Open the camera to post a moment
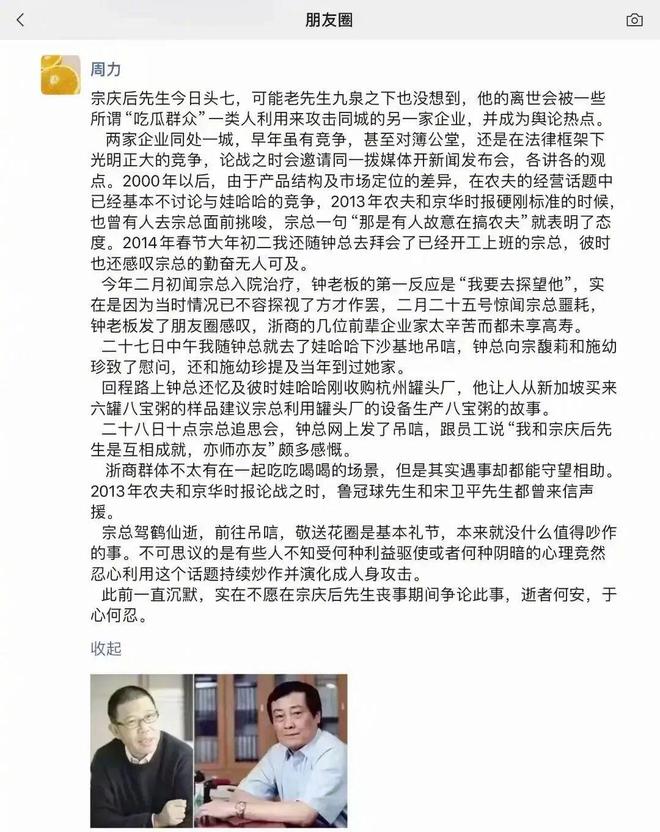 click(x=634, y=20)
